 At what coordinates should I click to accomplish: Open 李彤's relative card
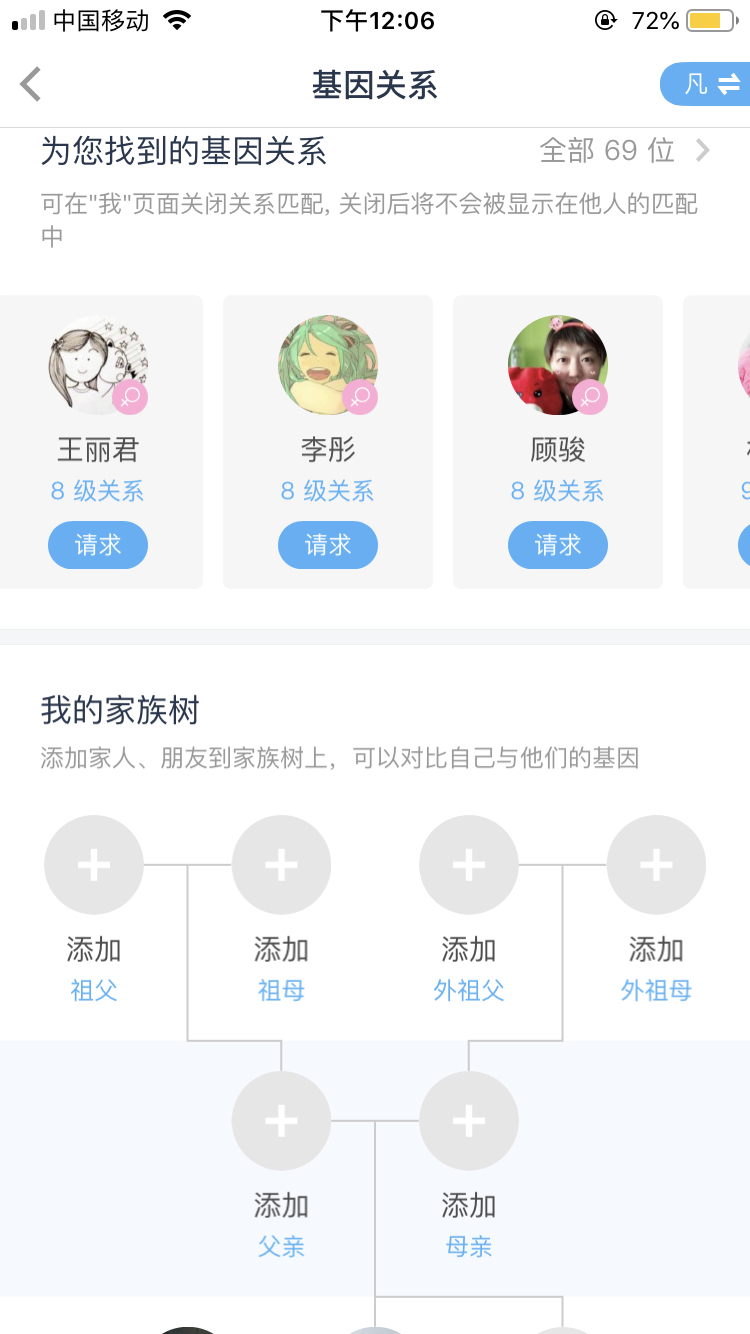[328, 442]
